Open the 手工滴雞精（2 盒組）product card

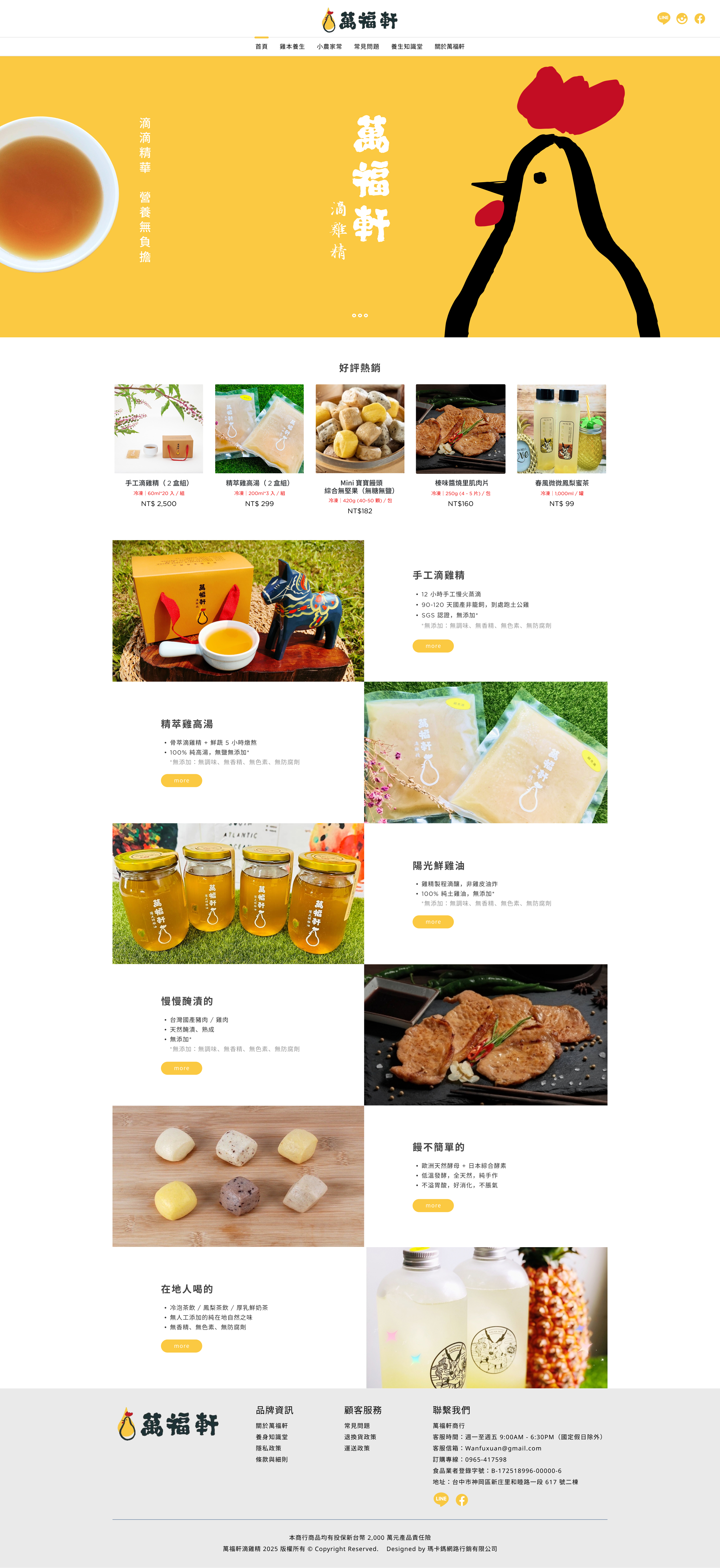pyautogui.click(x=158, y=429)
